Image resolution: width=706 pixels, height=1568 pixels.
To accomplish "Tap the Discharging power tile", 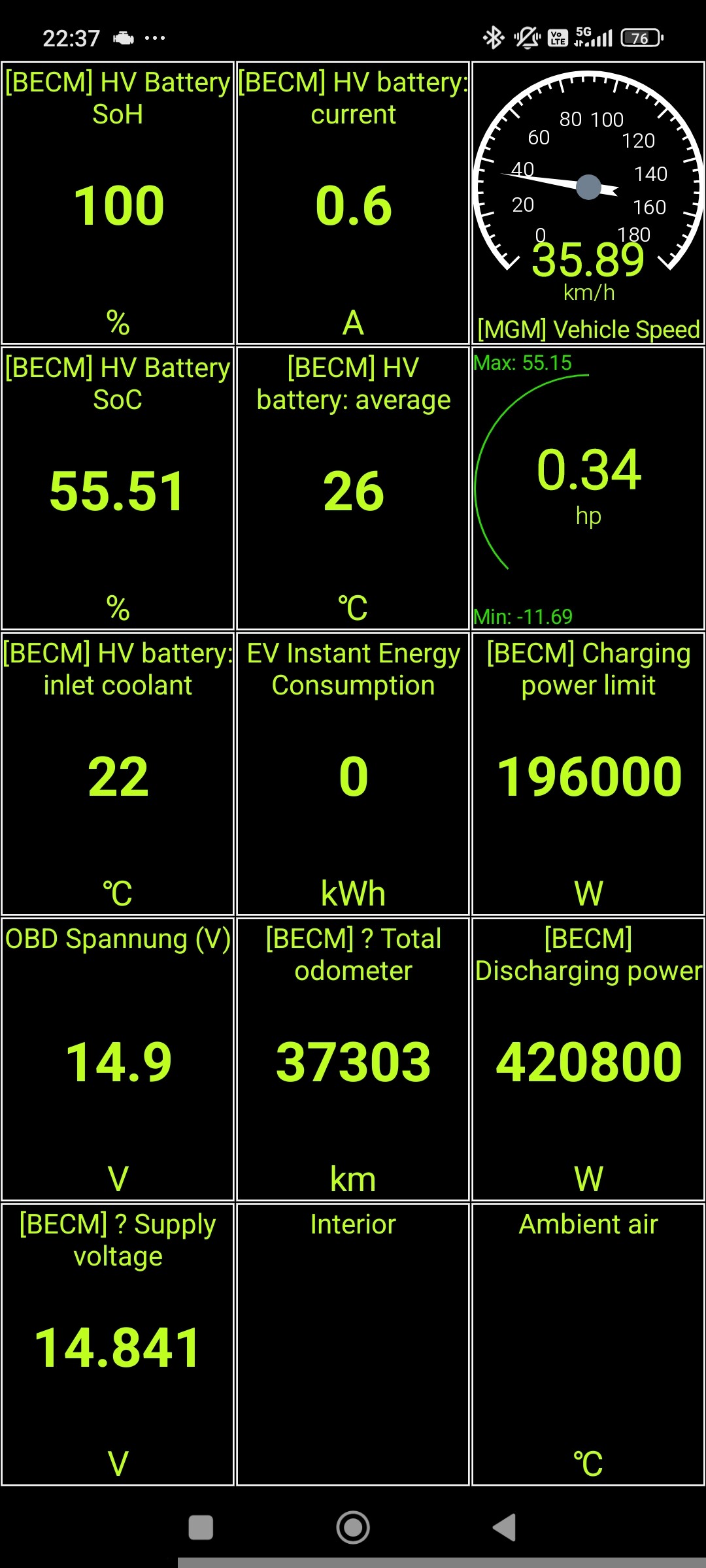I will [588, 1060].
